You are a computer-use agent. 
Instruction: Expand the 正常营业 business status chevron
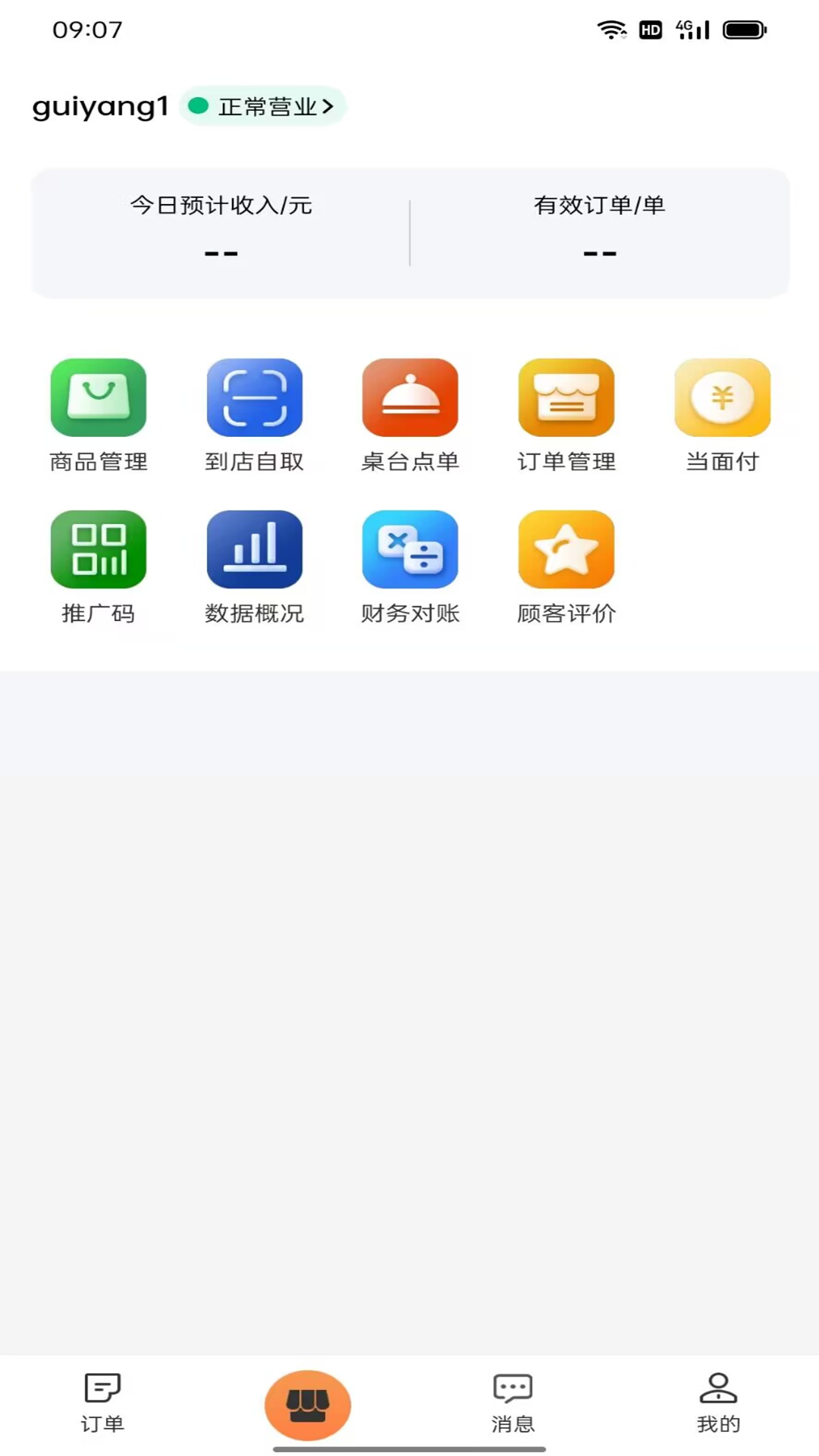pos(329,106)
